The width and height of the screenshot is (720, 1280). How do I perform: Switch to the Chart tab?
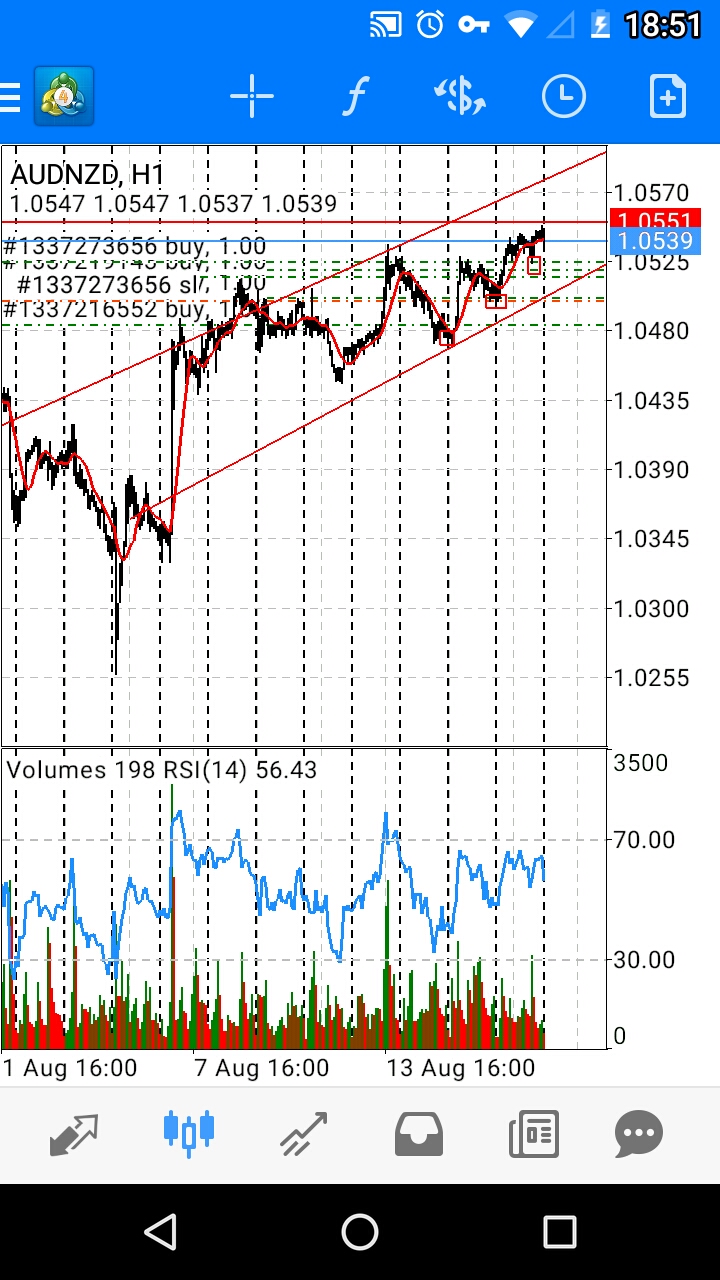pyautogui.click(x=188, y=1134)
